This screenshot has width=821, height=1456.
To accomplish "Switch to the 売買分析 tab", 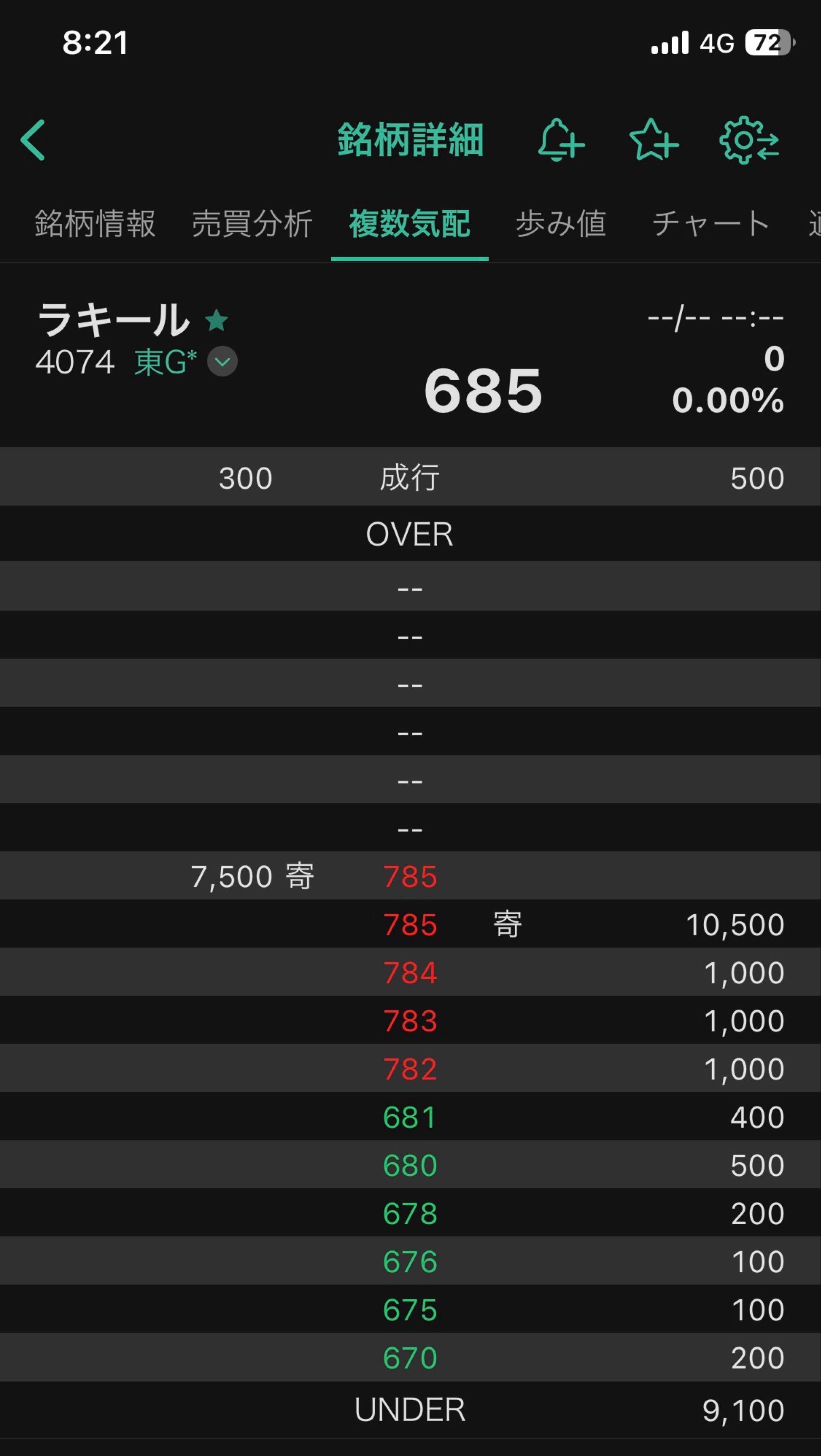I will (x=252, y=224).
